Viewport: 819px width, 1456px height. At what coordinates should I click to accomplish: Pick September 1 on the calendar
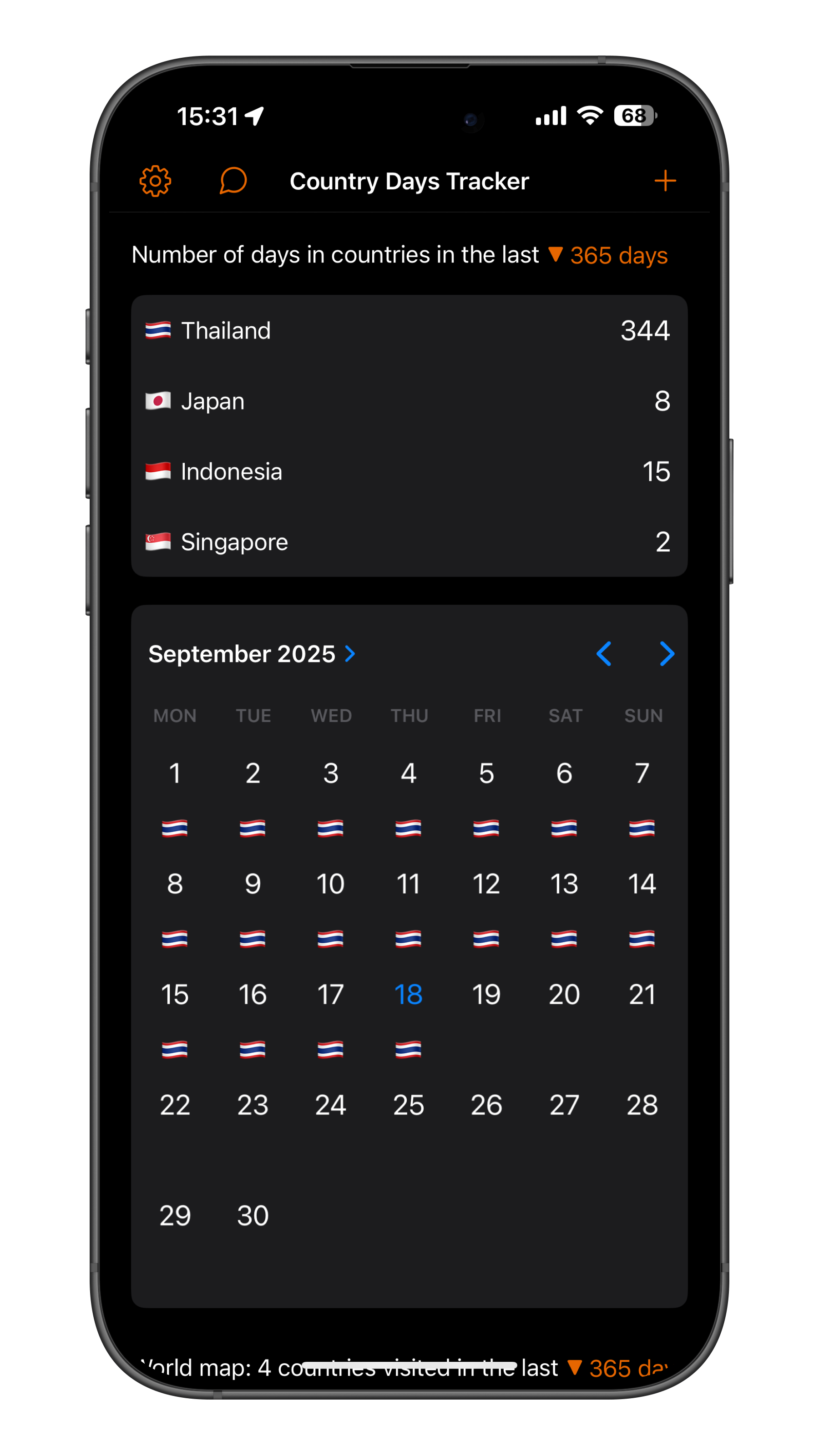(x=175, y=773)
